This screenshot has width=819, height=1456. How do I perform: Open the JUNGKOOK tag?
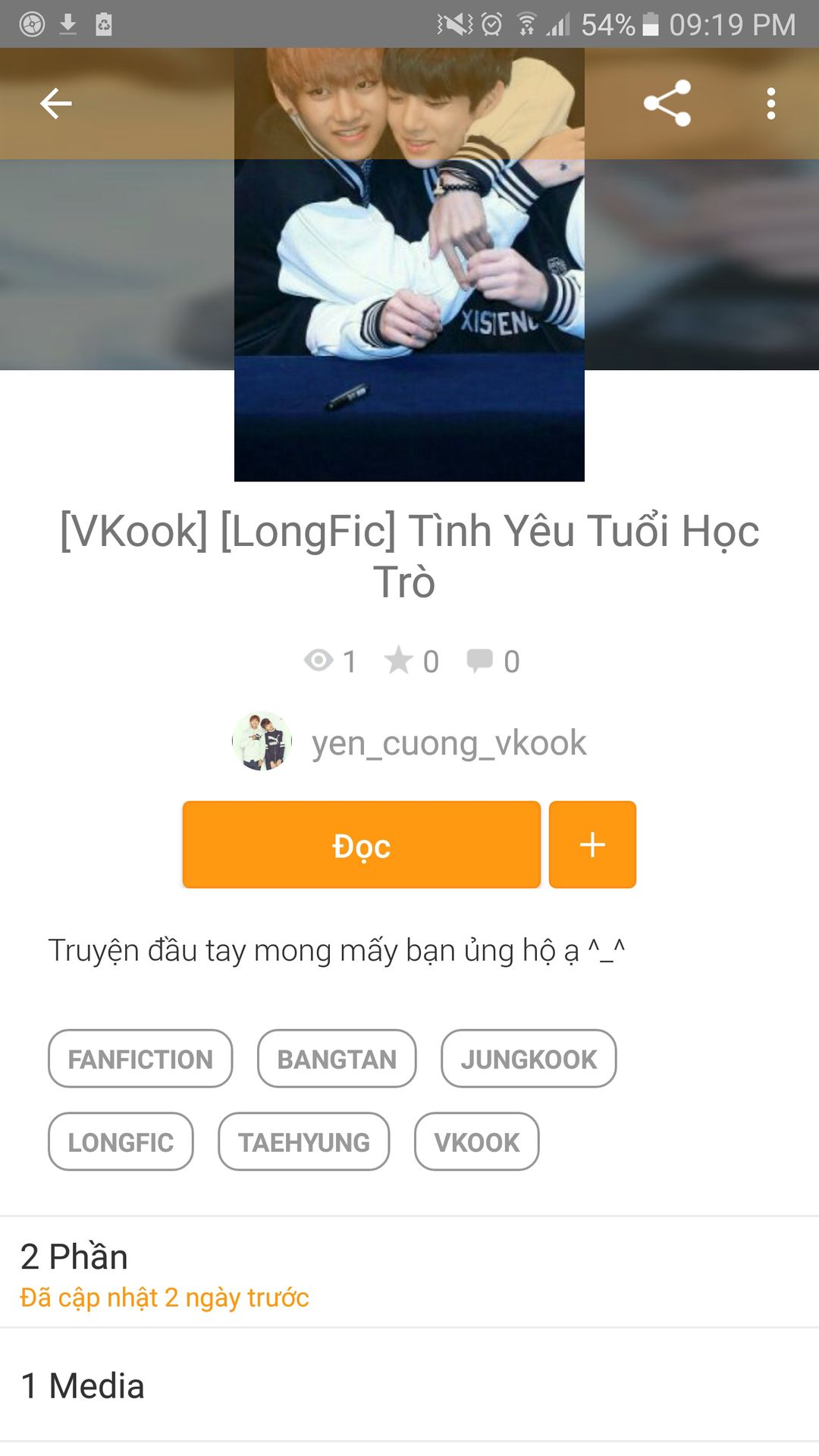[x=529, y=1059]
